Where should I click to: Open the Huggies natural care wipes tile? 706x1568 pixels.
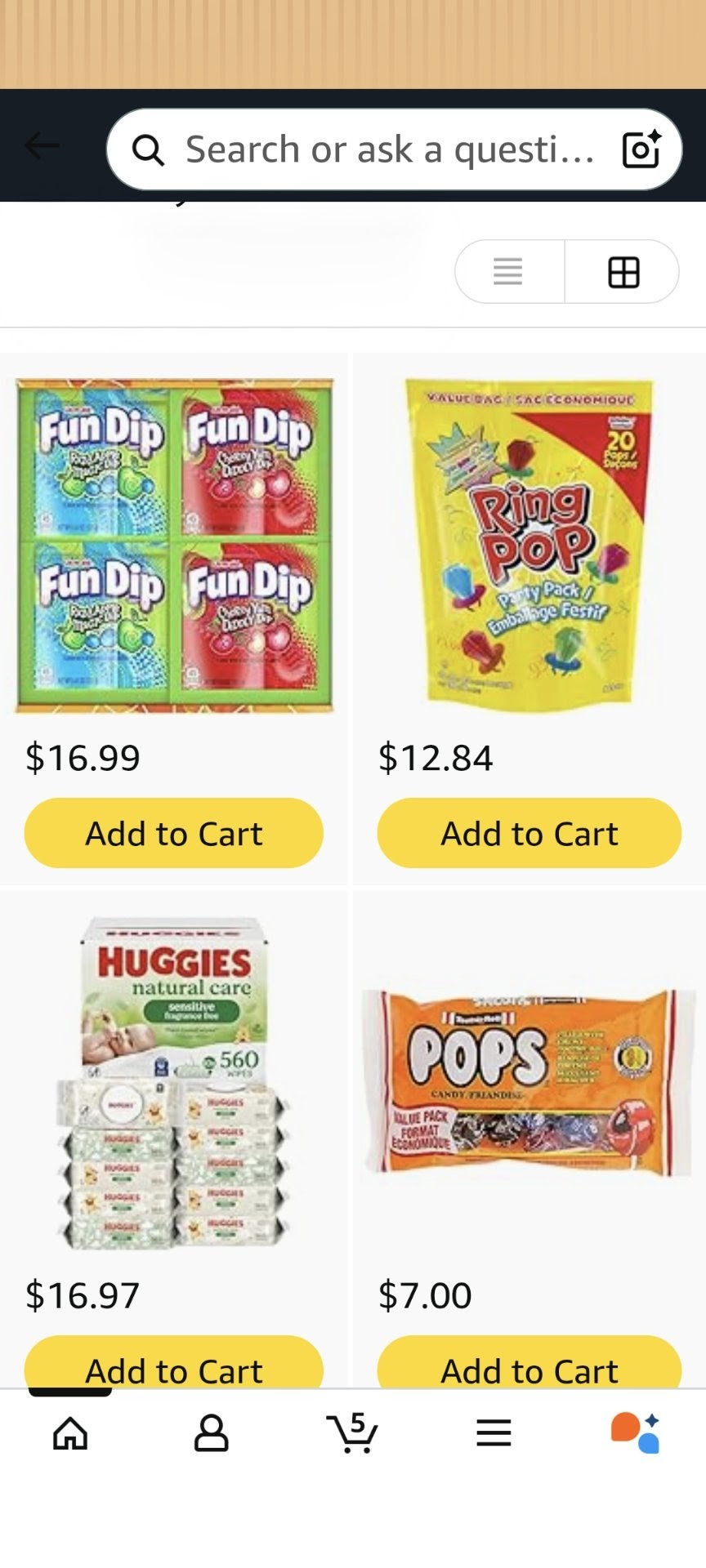174,1083
